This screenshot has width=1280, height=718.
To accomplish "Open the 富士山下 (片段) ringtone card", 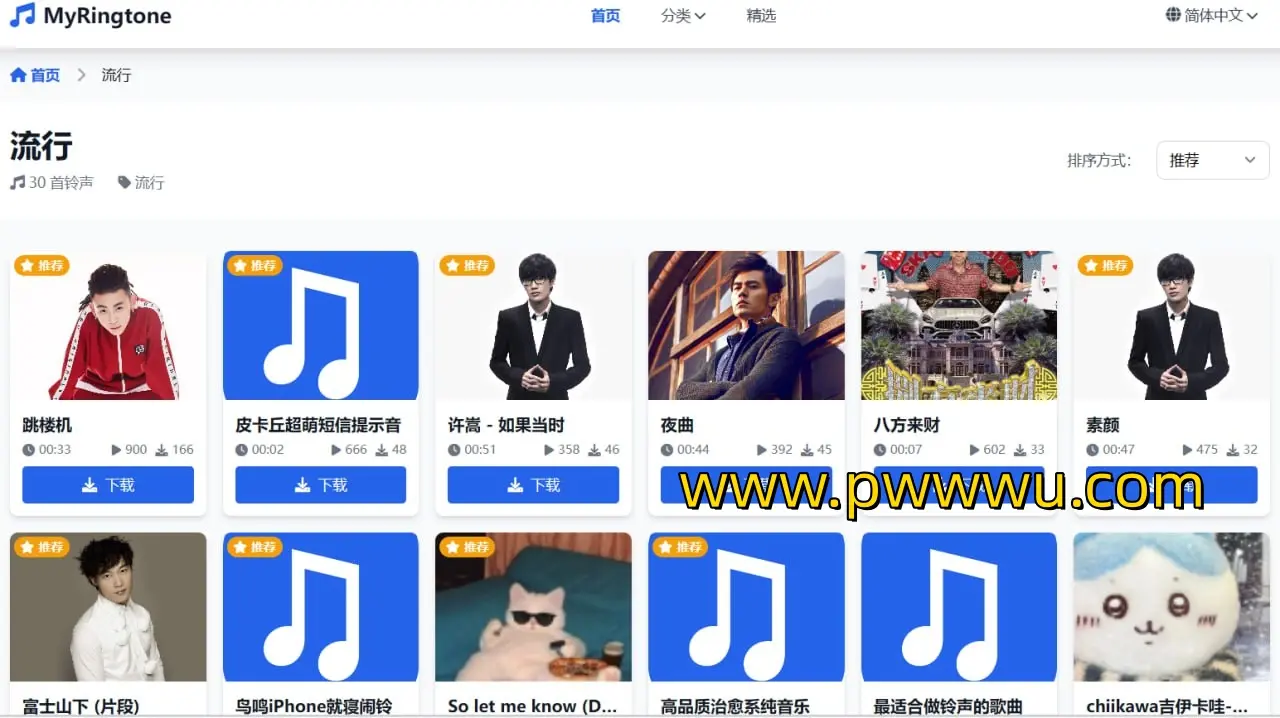I will [x=108, y=607].
